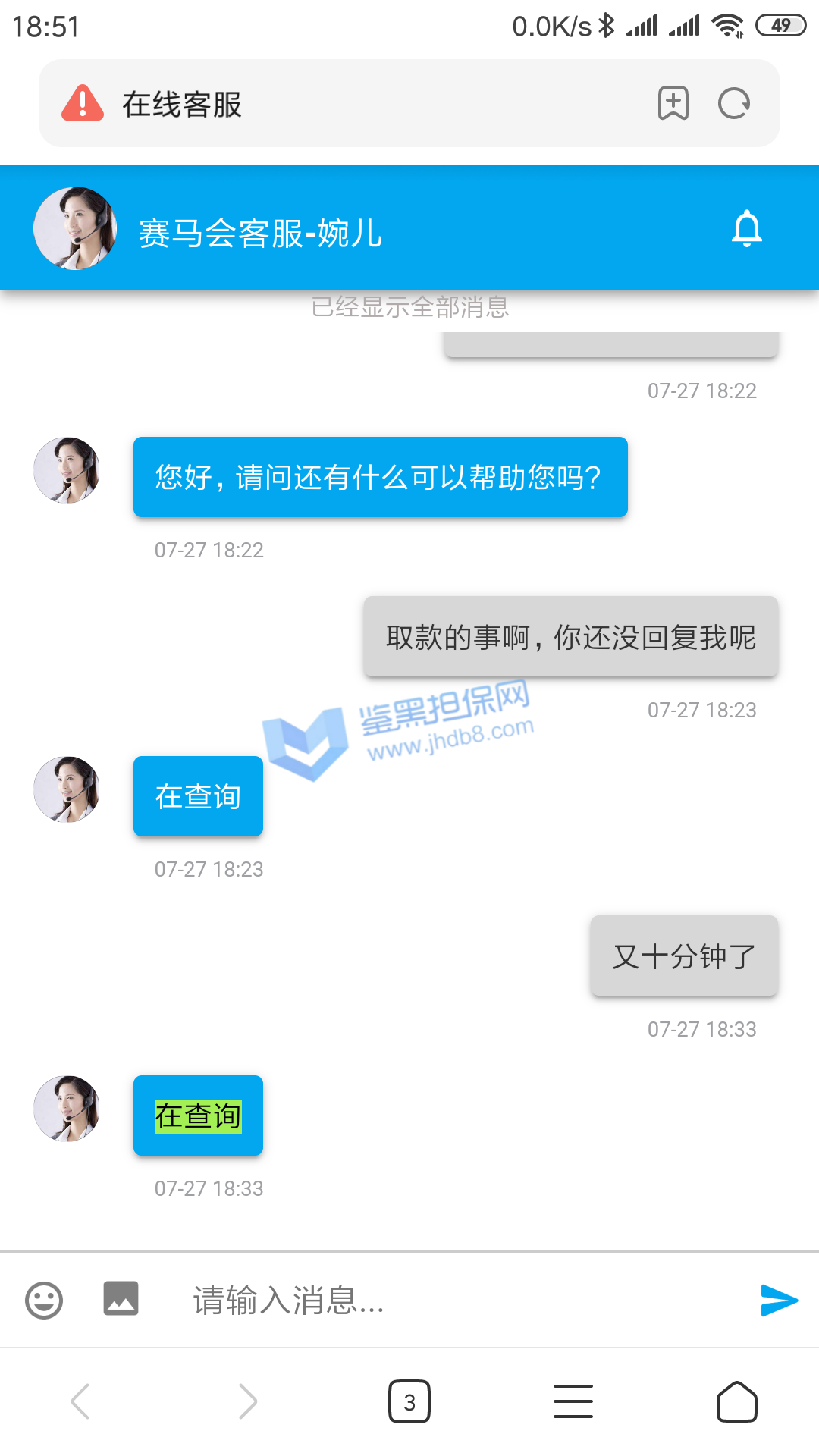The image size is (819, 1456).
Task: Send the message with arrow icon
Action: [x=779, y=1301]
